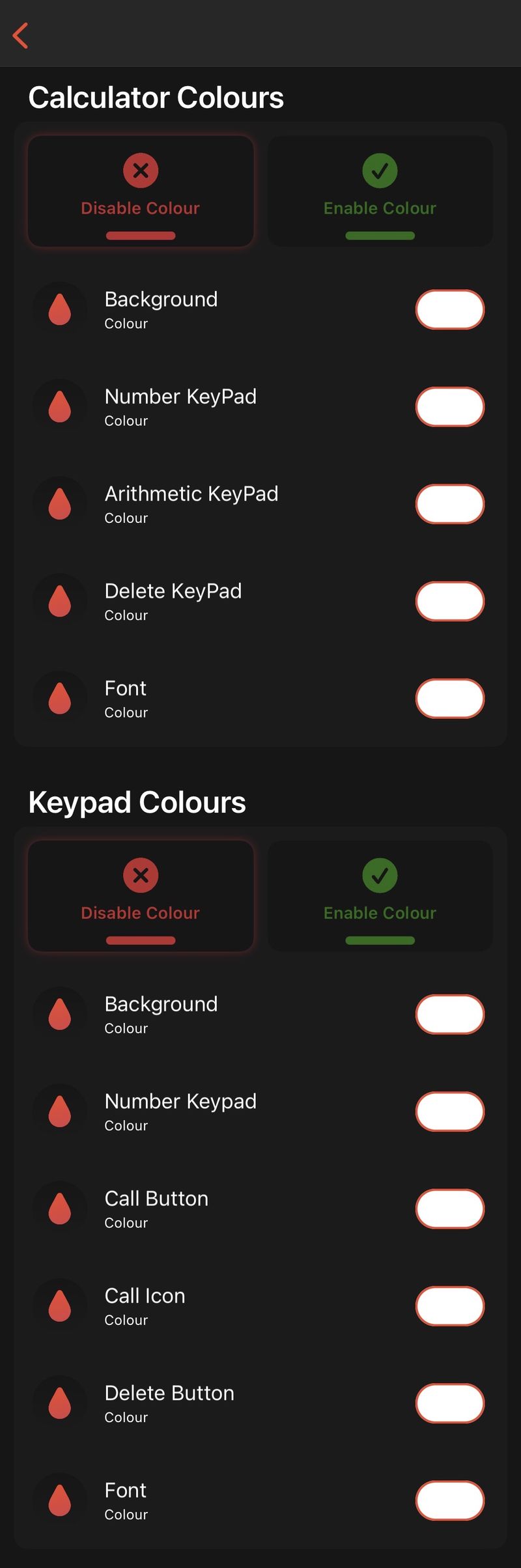Image resolution: width=521 pixels, height=1568 pixels.
Task: Select Enable Colour under Calculator Colours
Action: [380, 191]
